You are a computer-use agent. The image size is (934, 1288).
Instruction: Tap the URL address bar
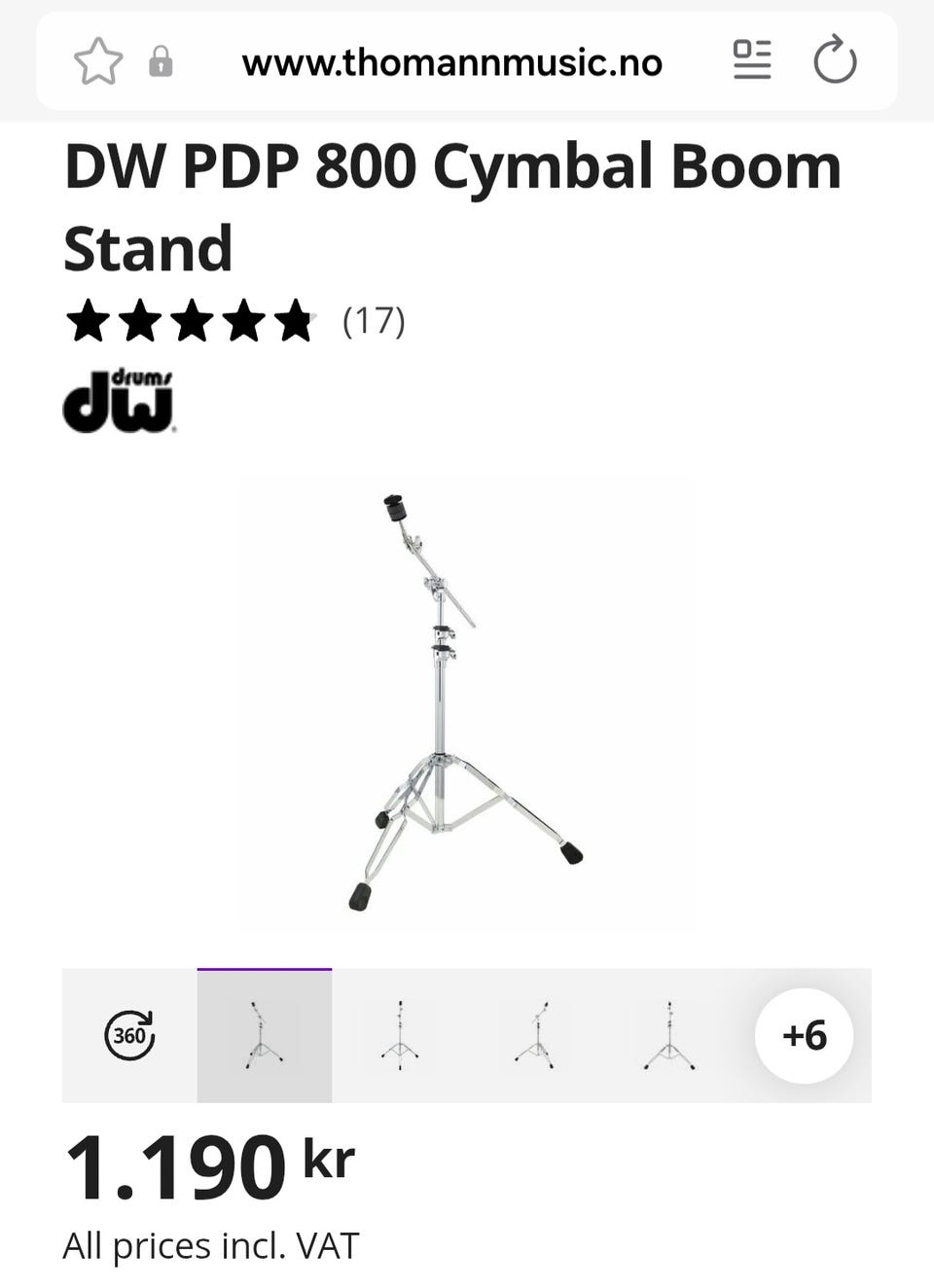coord(451,63)
